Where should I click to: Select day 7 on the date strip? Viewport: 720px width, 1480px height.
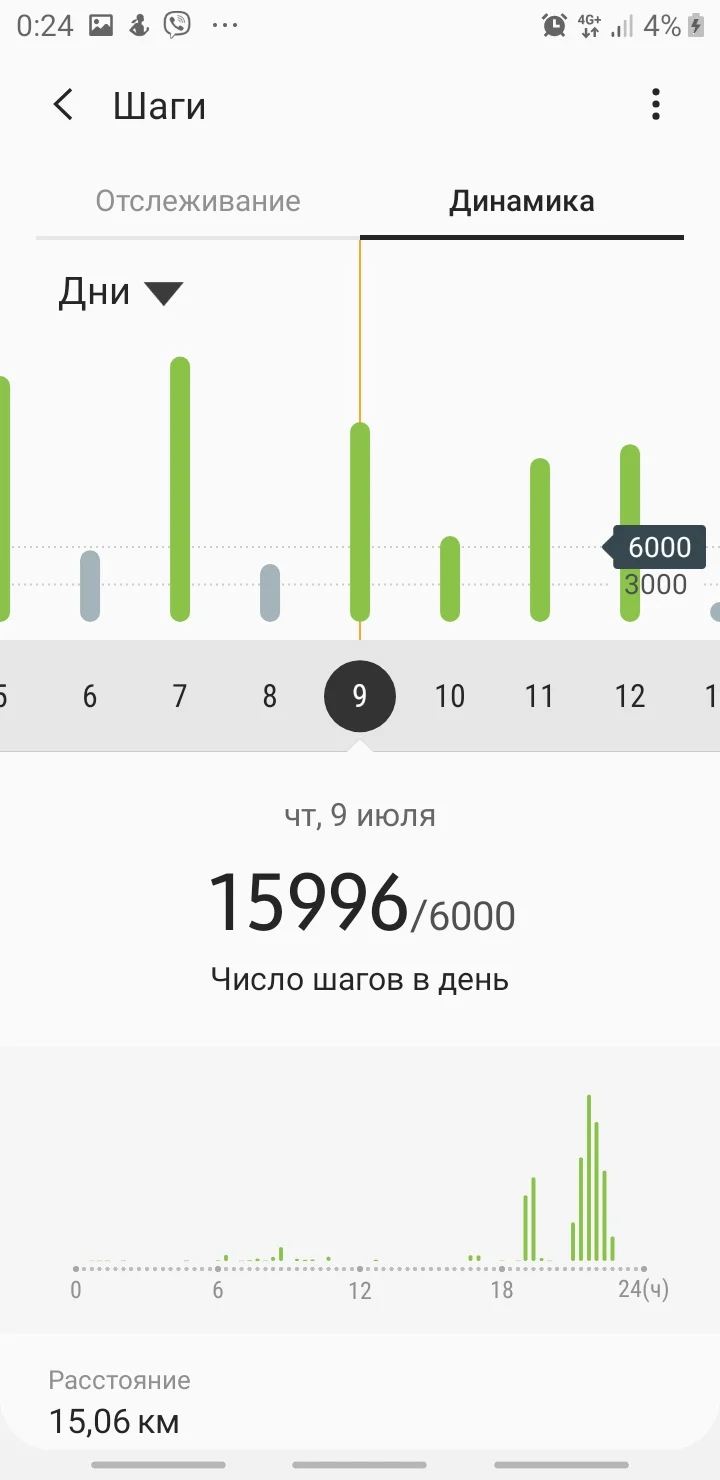pos(180,696)
